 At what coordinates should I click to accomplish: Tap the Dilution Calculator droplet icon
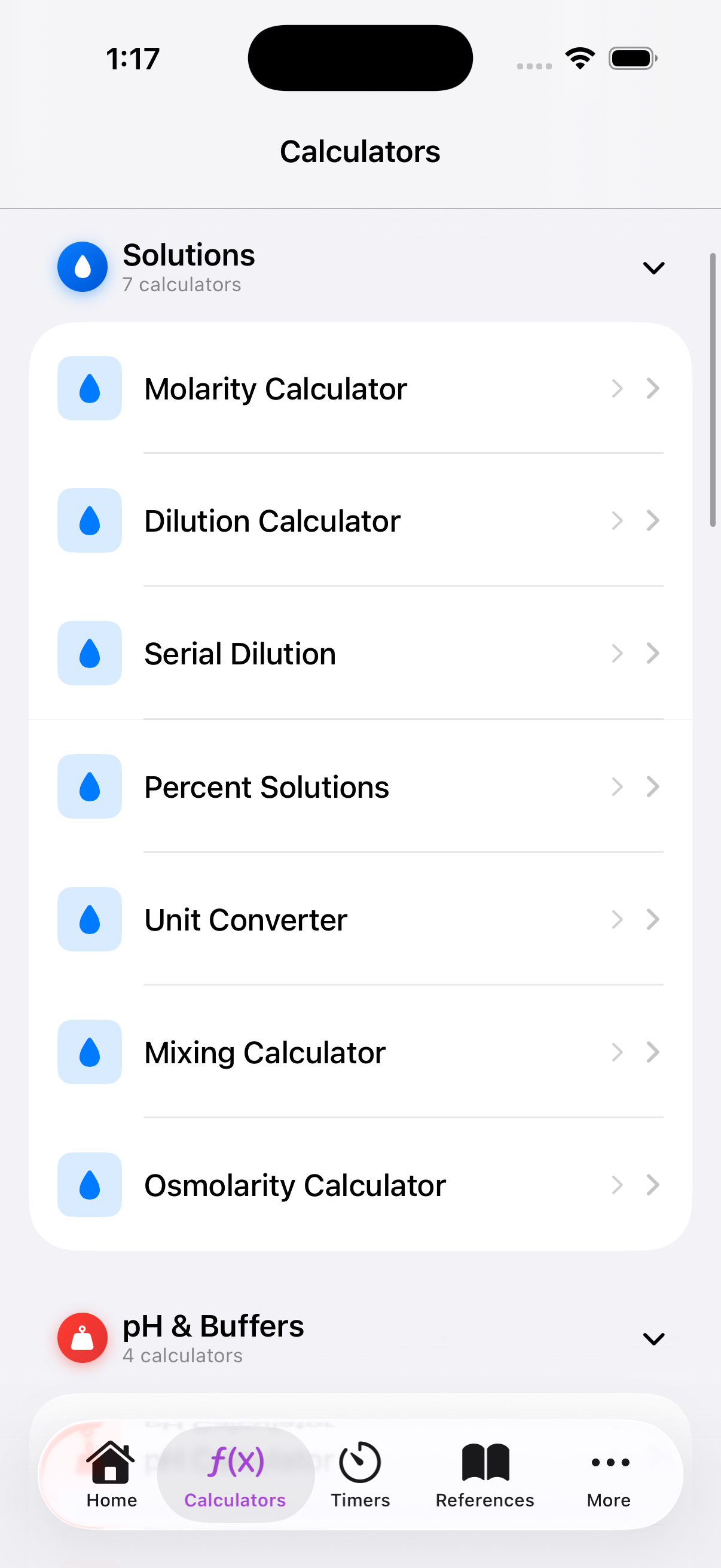[x=89, y=520]
